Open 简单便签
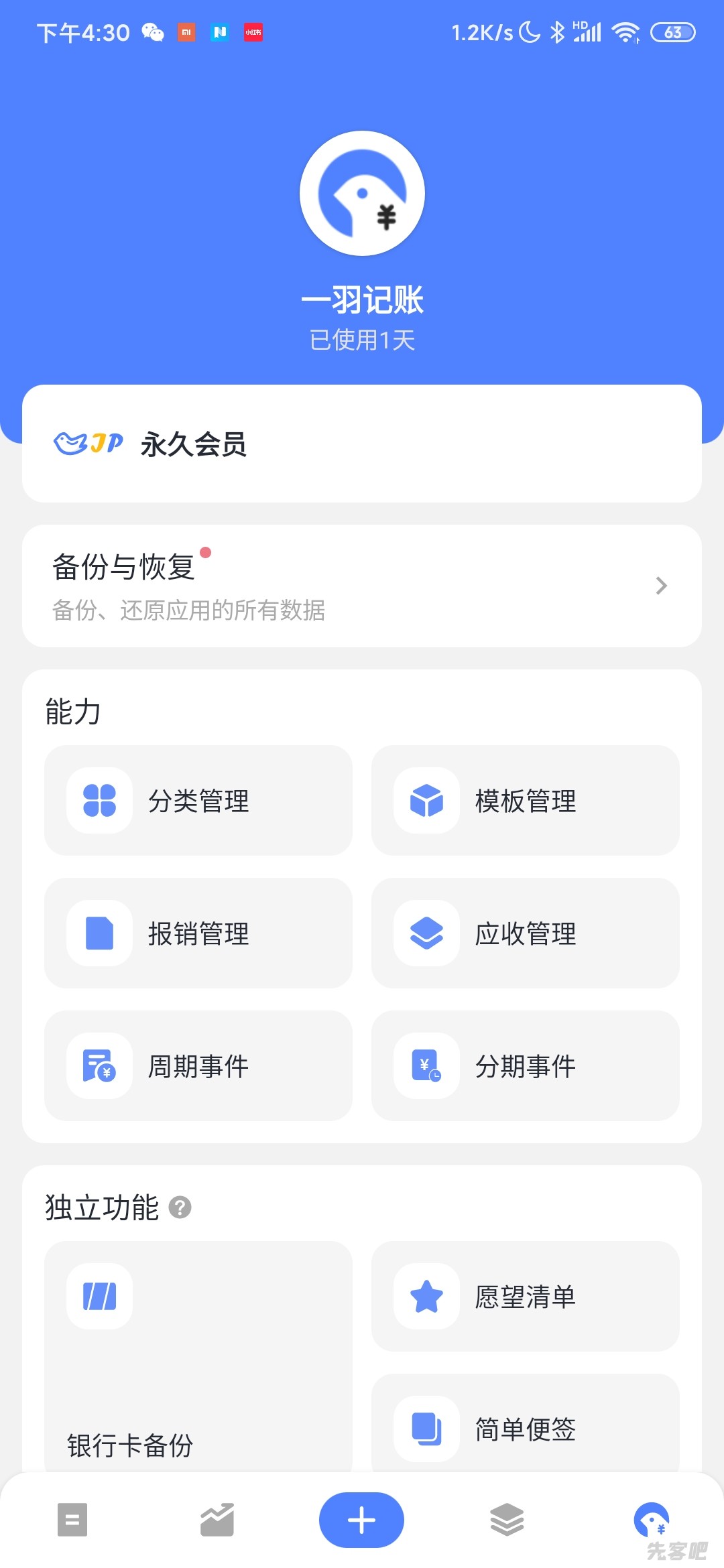 (526, 1427)
